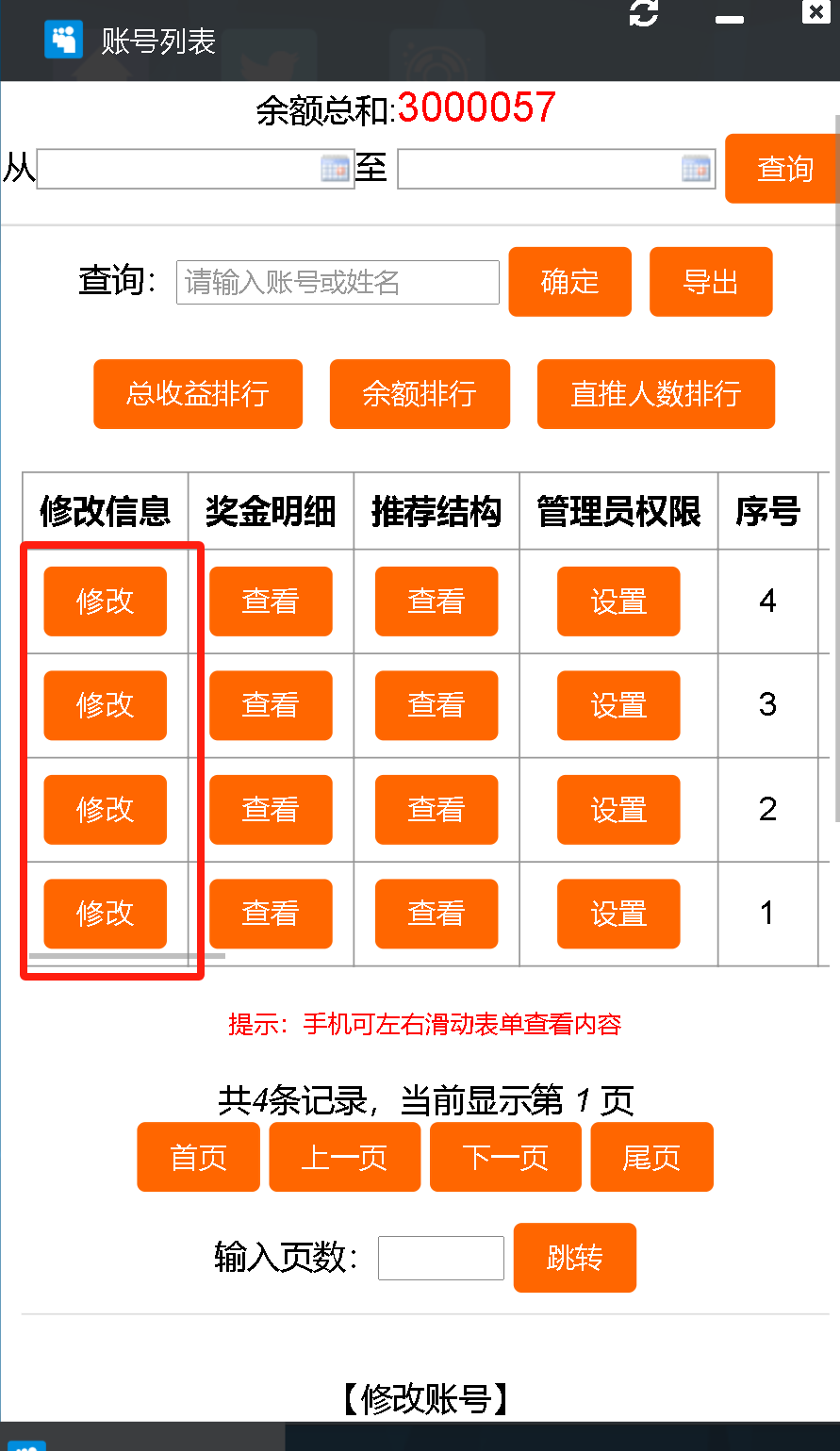Focus the 请输入账号或姓名 search field

click(x=338, y=282)
